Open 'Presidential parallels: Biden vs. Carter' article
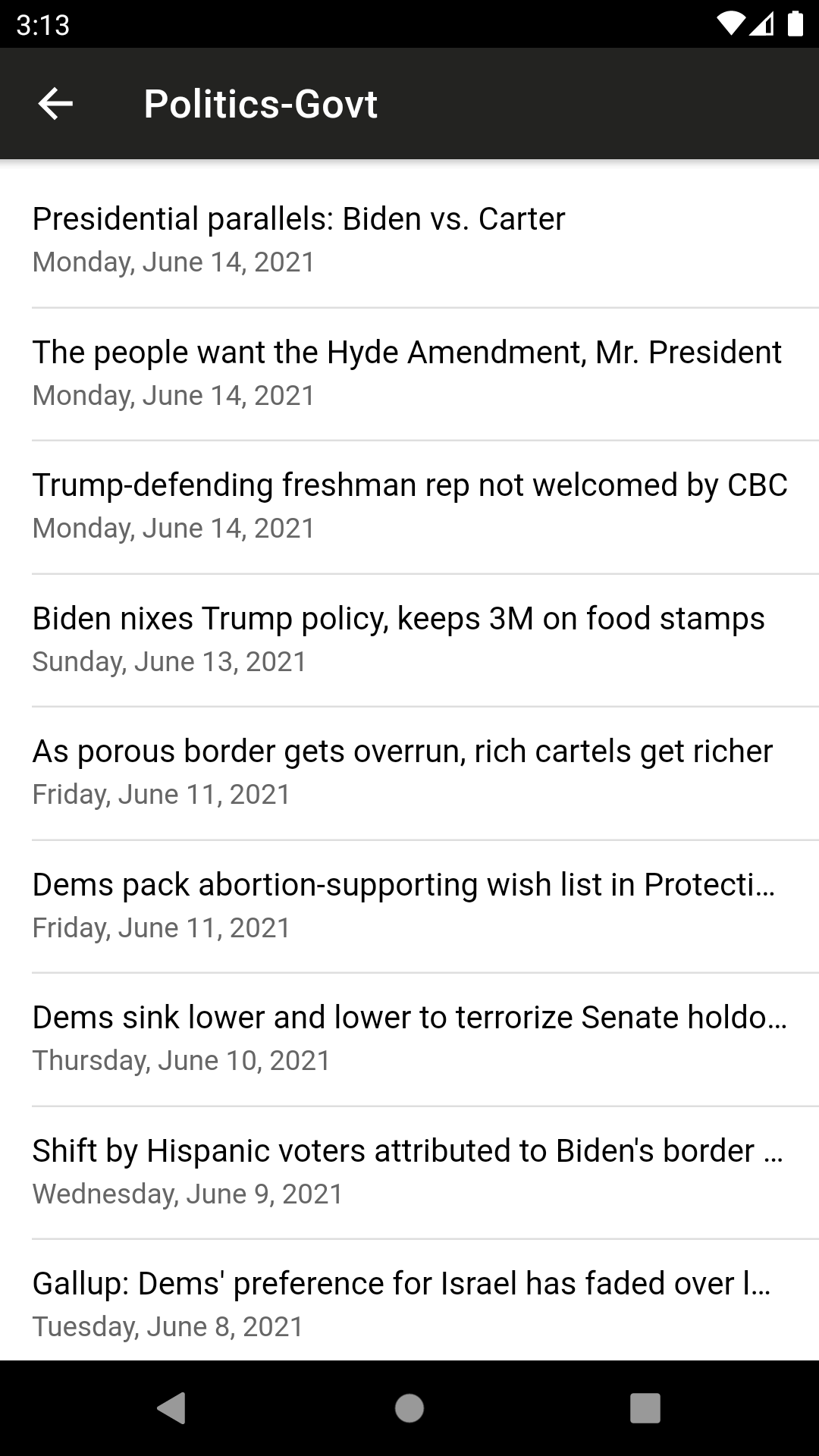This screenshot has height=1456, width=819. (409, 240)
